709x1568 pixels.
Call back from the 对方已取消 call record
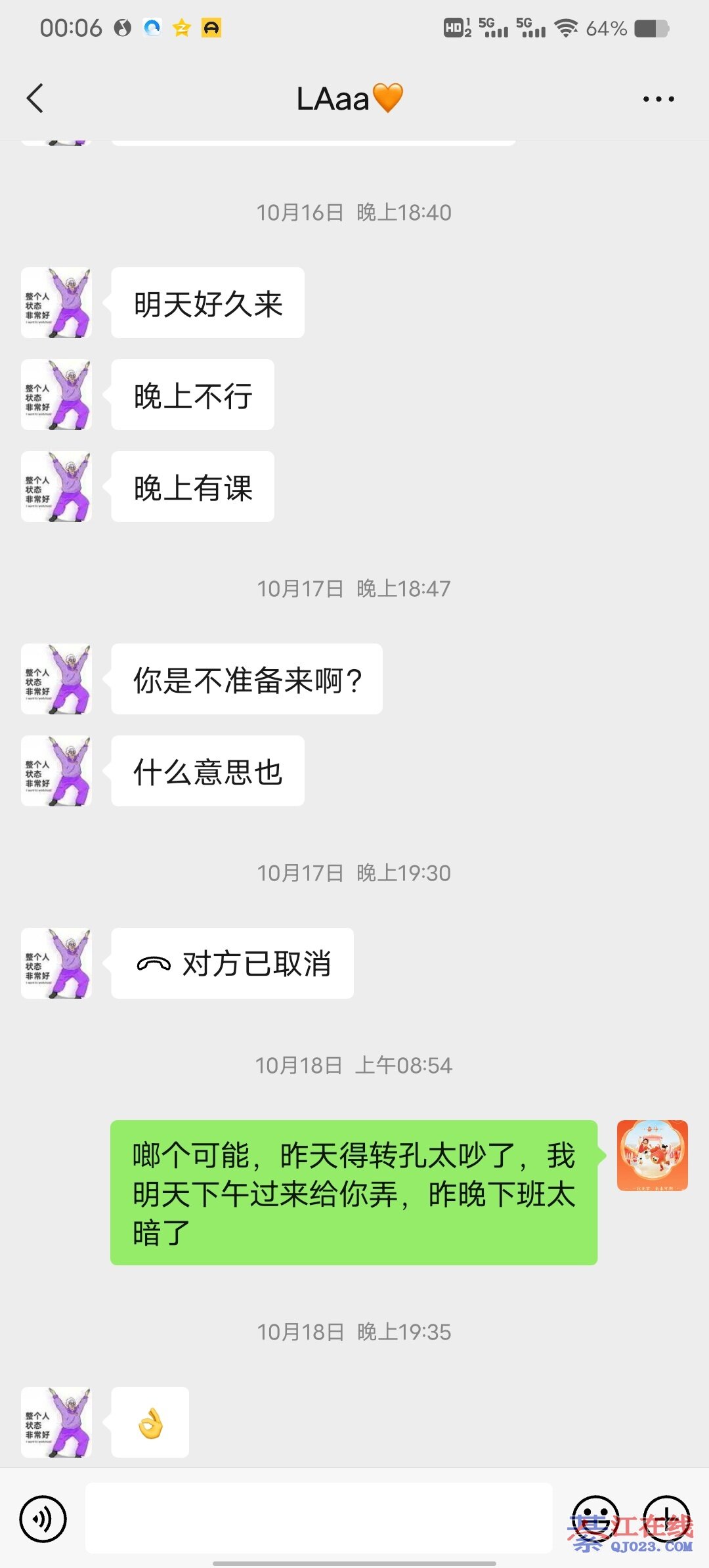232,963
